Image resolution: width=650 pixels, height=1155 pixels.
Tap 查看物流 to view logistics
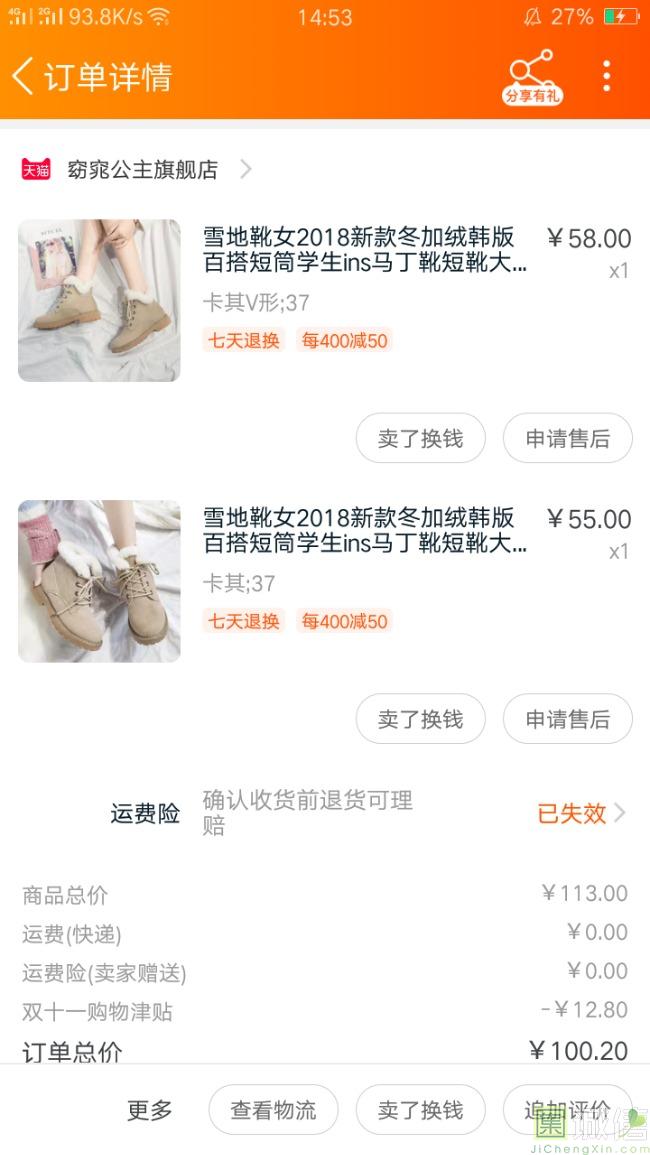click(x=273, y=1110)
